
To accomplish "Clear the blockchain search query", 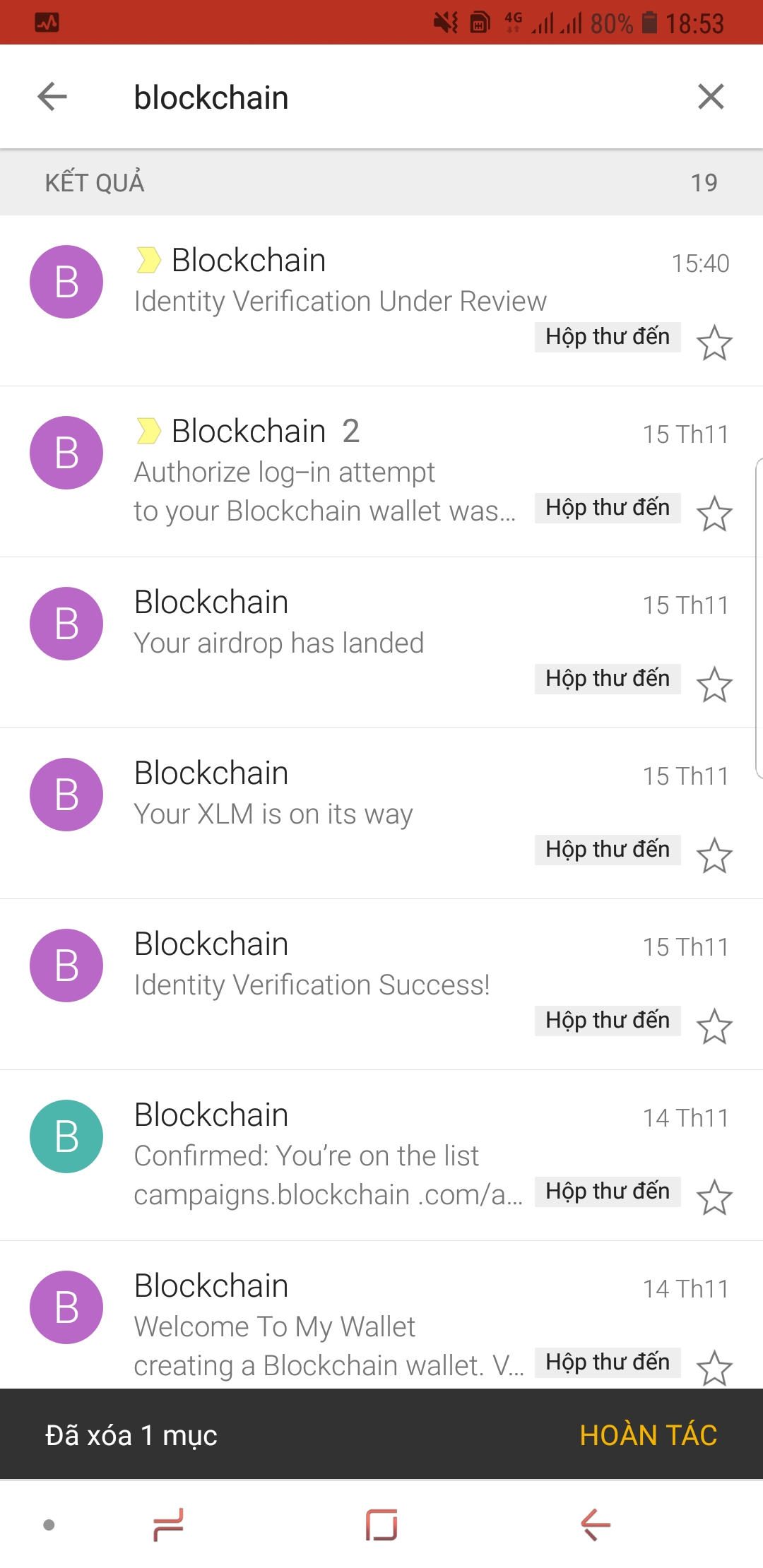I will click(711, 97).
